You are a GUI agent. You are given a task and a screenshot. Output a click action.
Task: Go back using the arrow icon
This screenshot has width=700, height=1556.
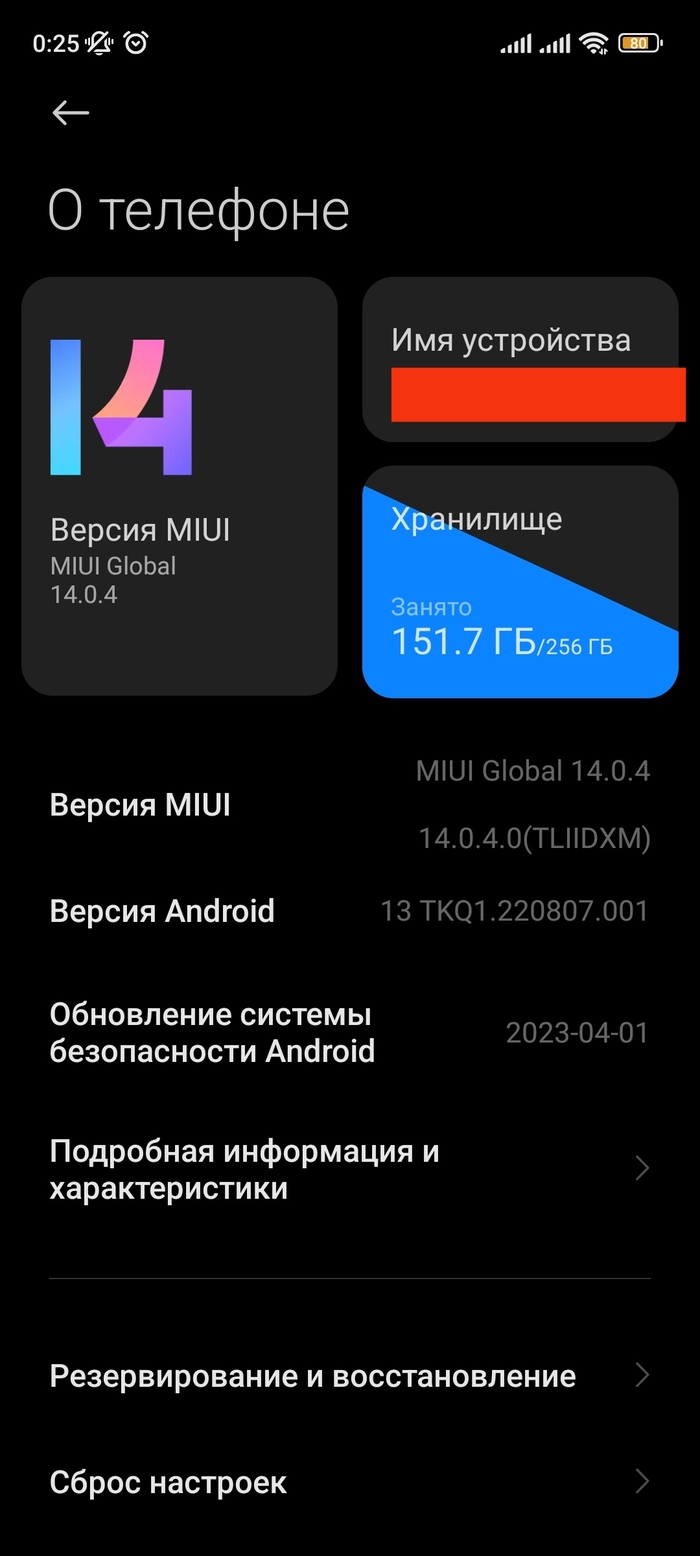(70, 113)
